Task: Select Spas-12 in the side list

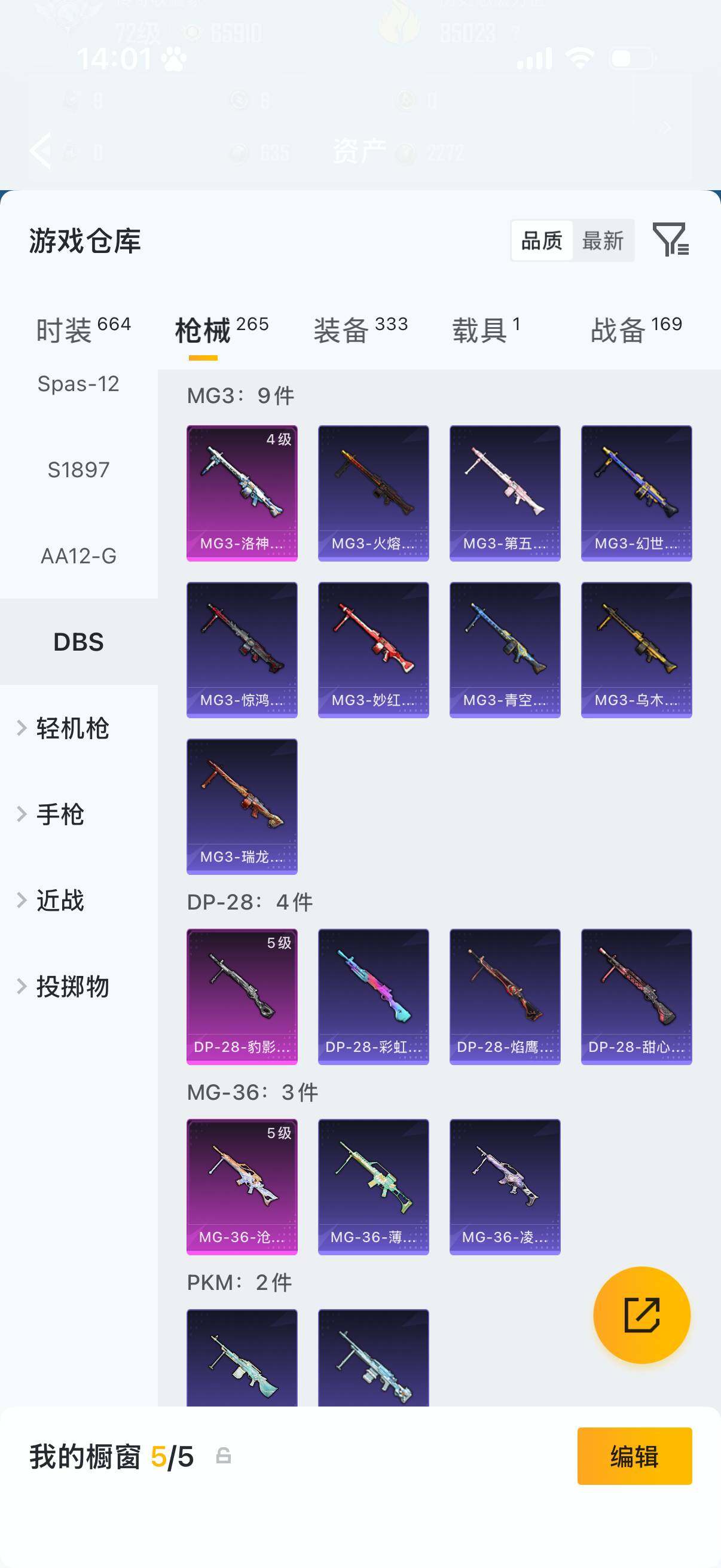Action: click(78, 384)
